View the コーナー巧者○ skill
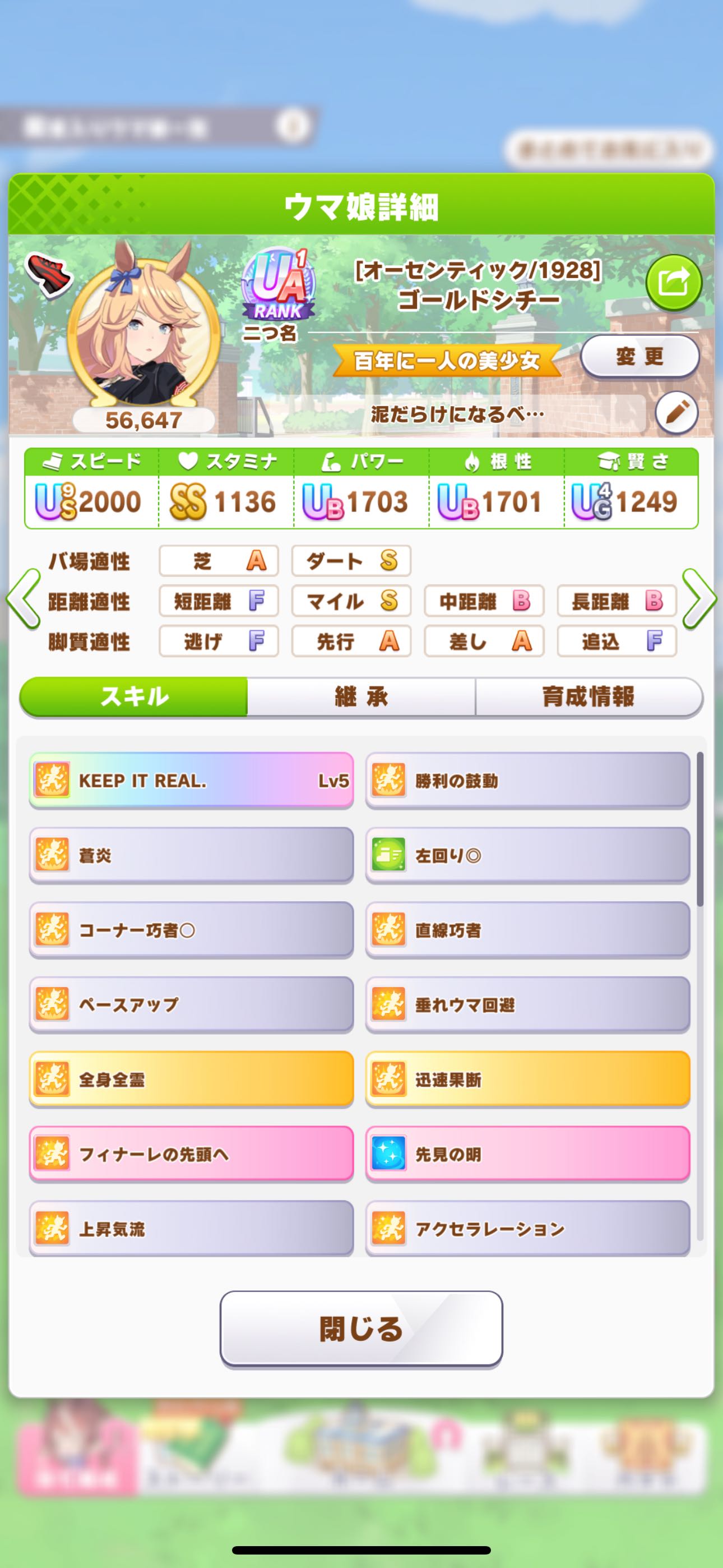The image size is (723, 1568). [191, 931]
